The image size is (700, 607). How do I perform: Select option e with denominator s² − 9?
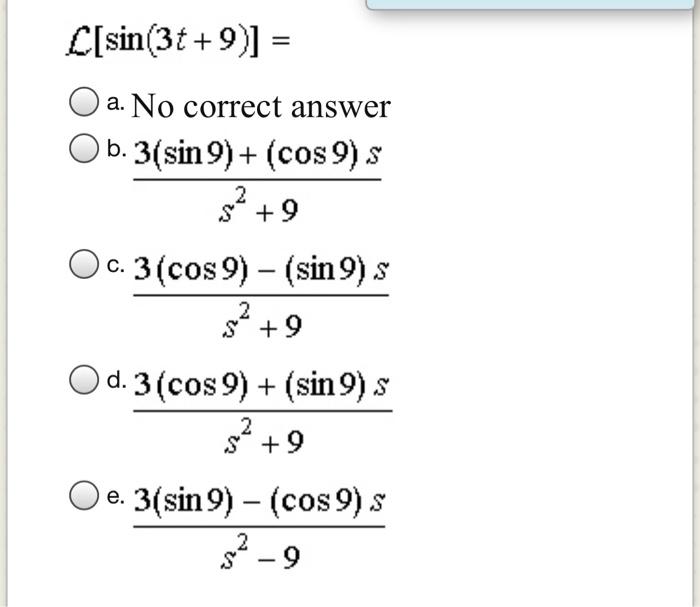[85, 495]
